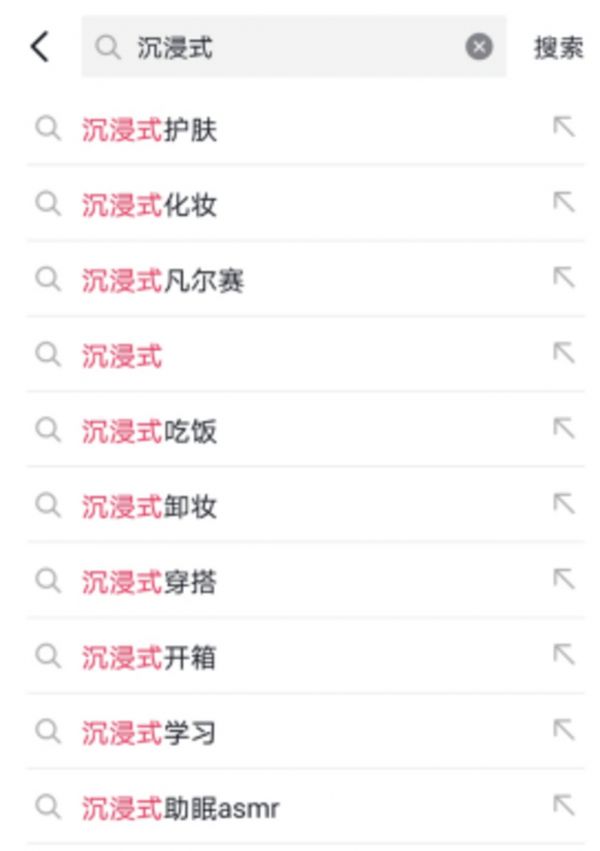Tap the fill arrow beside 沉浸式吃饭
The width and height of the screenshot is (600, 851).
click(564, 429)
